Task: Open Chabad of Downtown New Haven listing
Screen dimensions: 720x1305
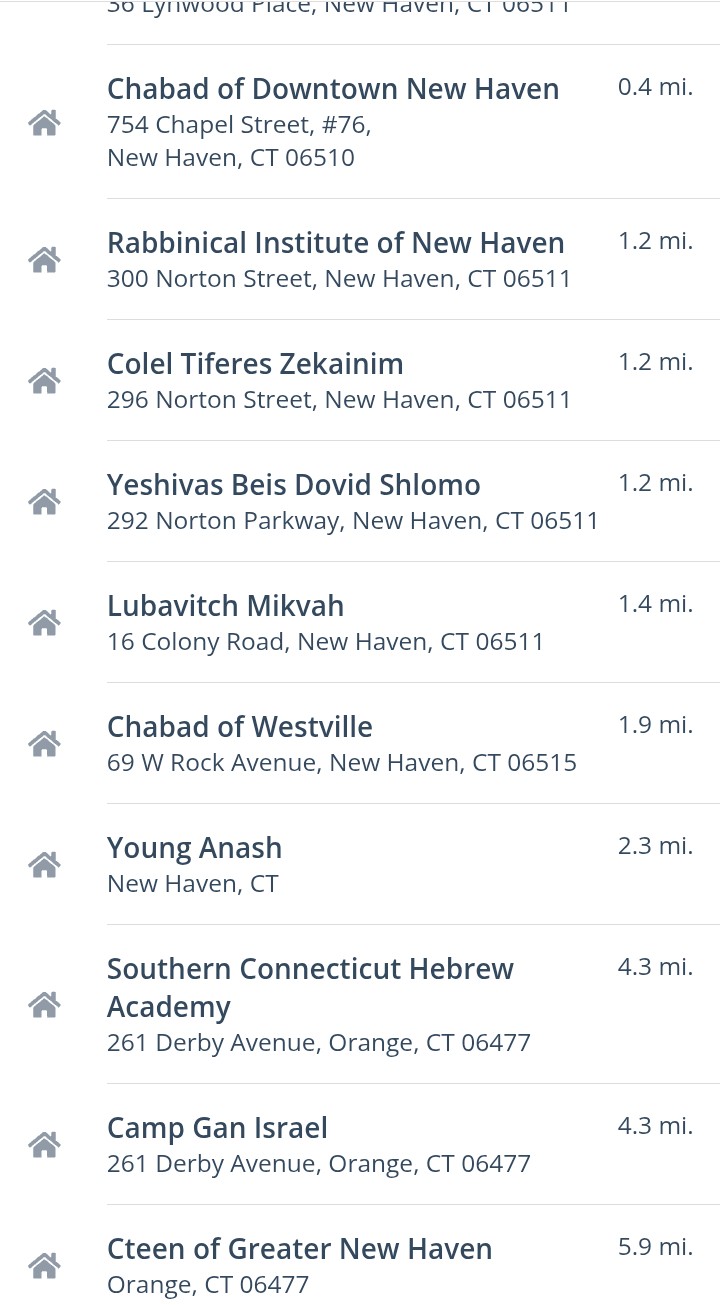Action: tap(333, 90)
